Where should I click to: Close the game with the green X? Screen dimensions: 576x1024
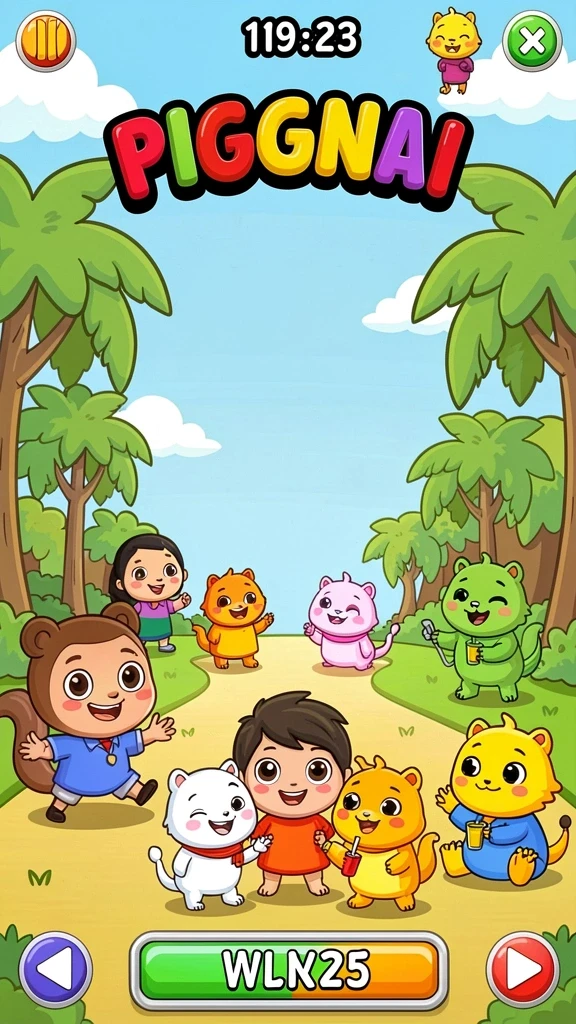click(532, 41)
